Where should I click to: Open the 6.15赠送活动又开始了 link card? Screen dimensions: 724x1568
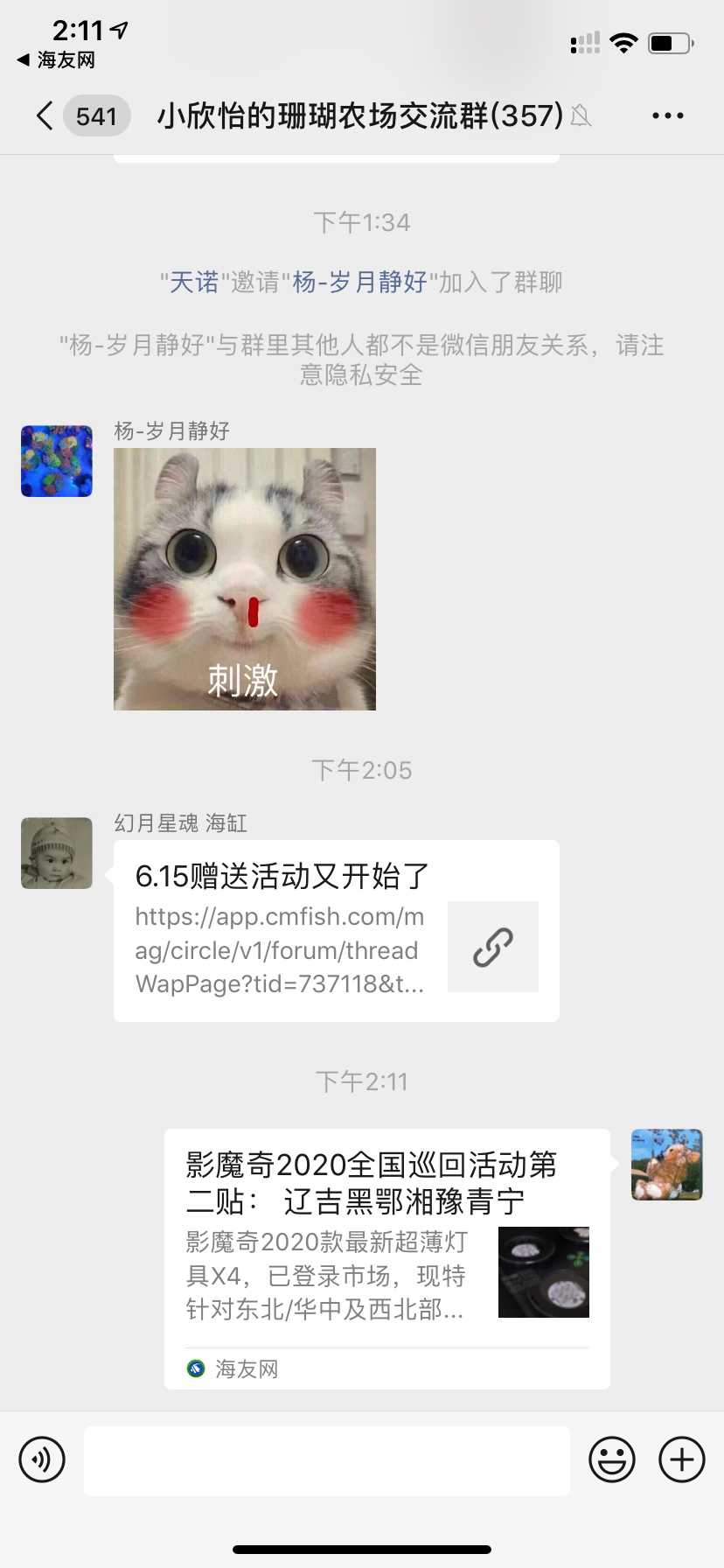click(x=337, y=931)
